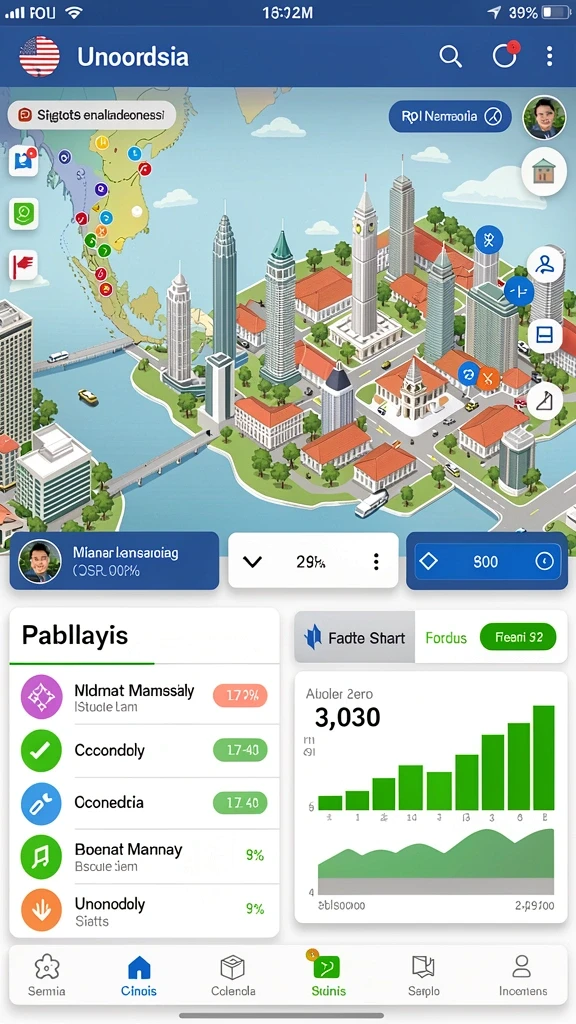This screenshot has width=576, height=1024.
Task: Open search in the top bar
Action: click(x=450, y=57)
